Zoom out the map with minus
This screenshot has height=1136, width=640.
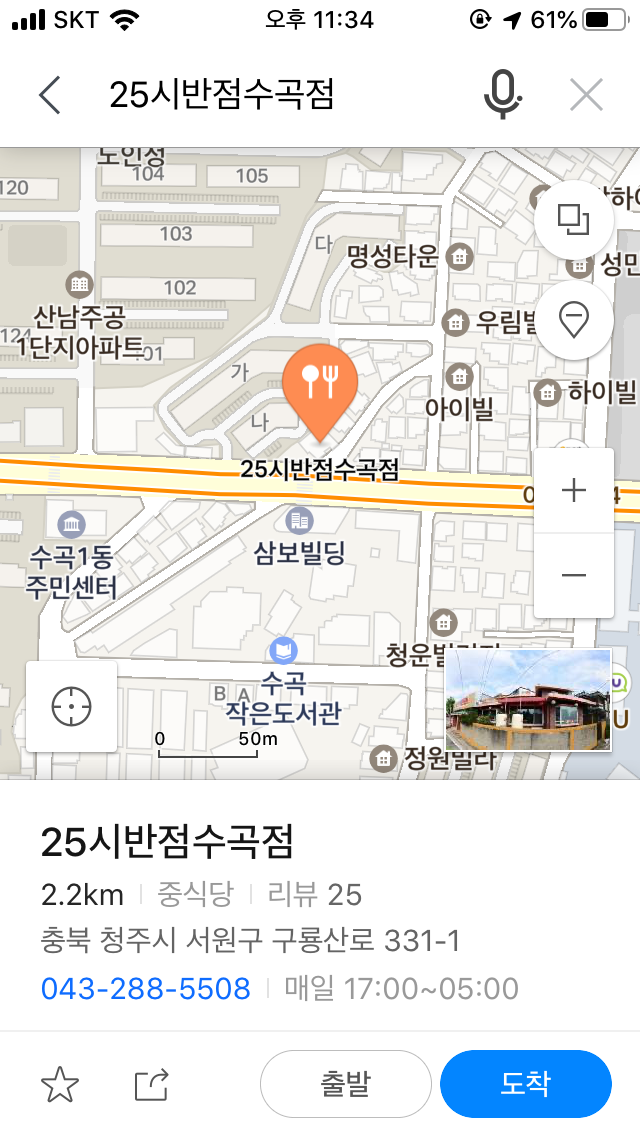pos(574,575)
